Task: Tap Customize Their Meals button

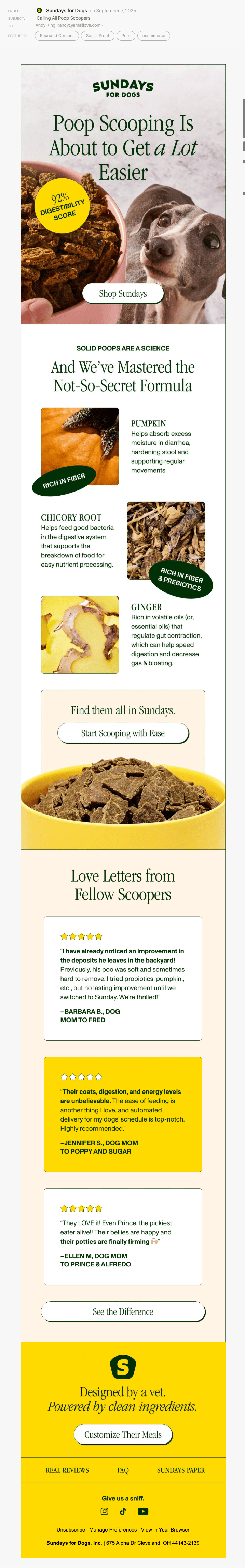Action: (x=122, y=1434)
